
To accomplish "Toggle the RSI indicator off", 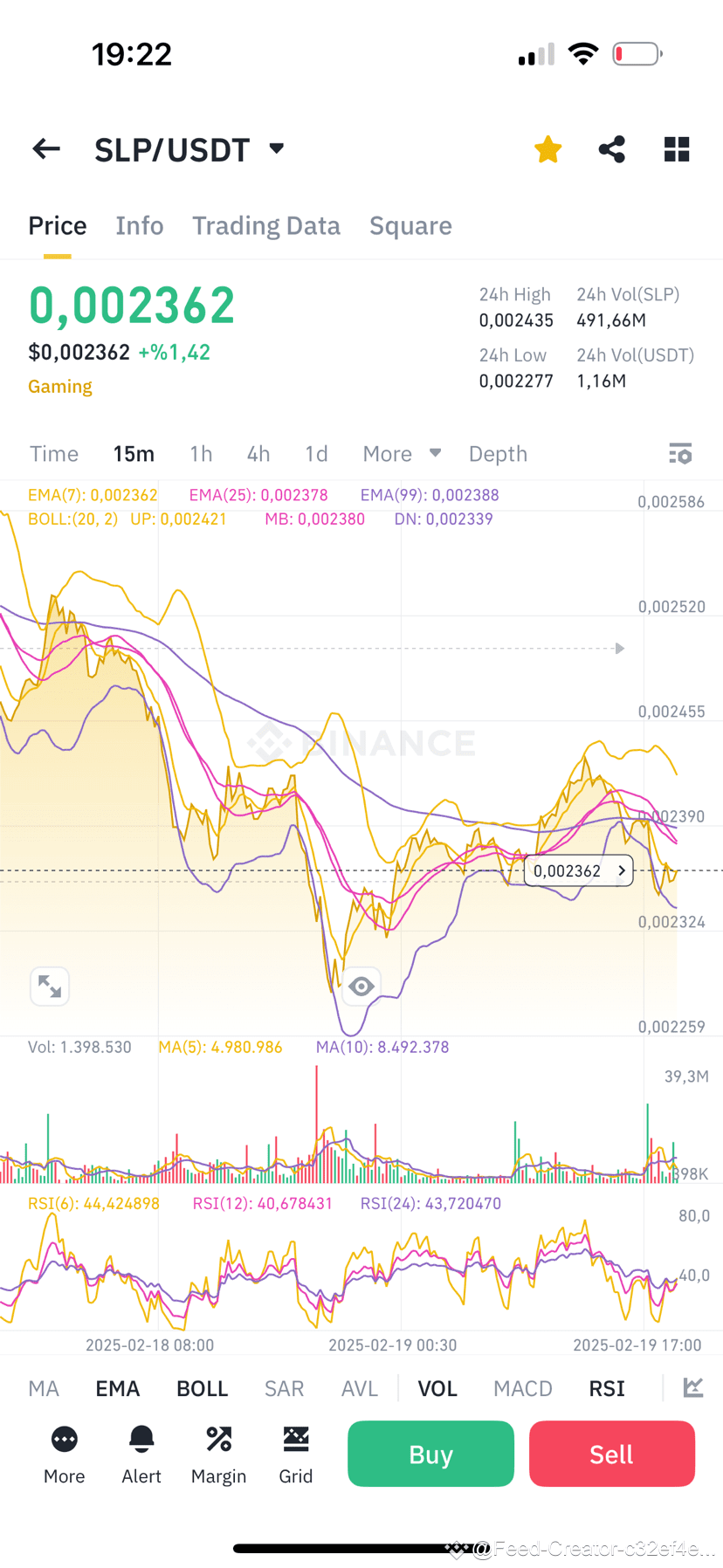I will (607, 1388).
